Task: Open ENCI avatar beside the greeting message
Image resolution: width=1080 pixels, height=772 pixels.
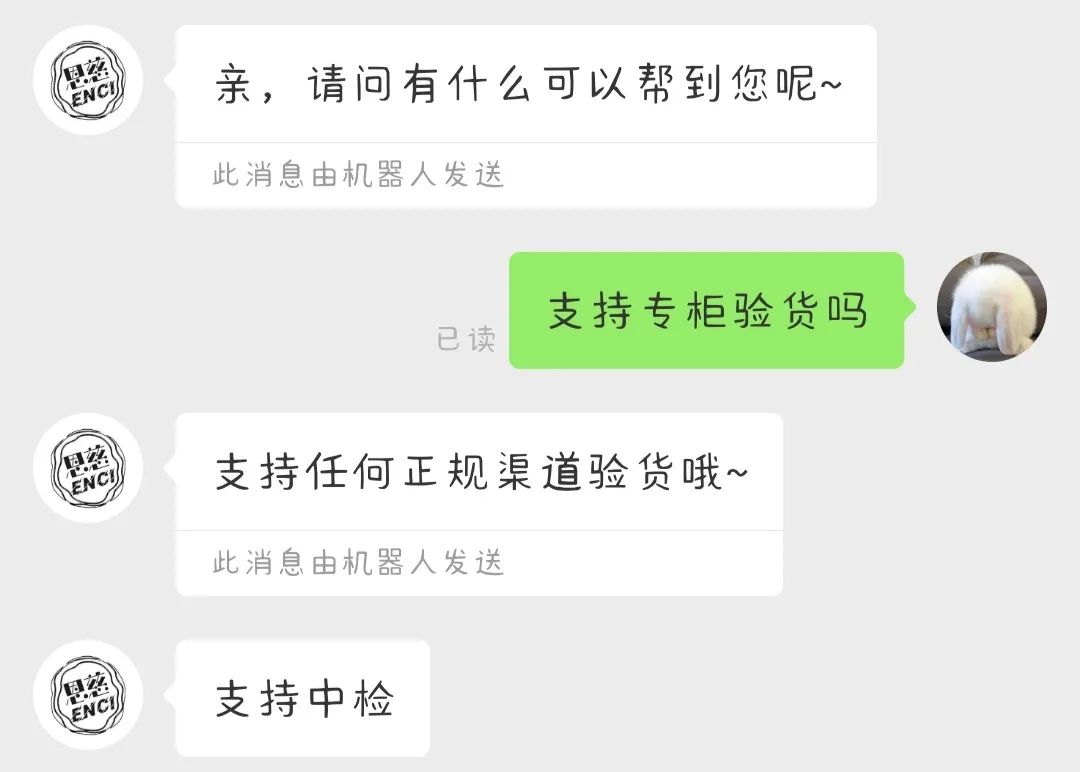Action: coord(88,80)
